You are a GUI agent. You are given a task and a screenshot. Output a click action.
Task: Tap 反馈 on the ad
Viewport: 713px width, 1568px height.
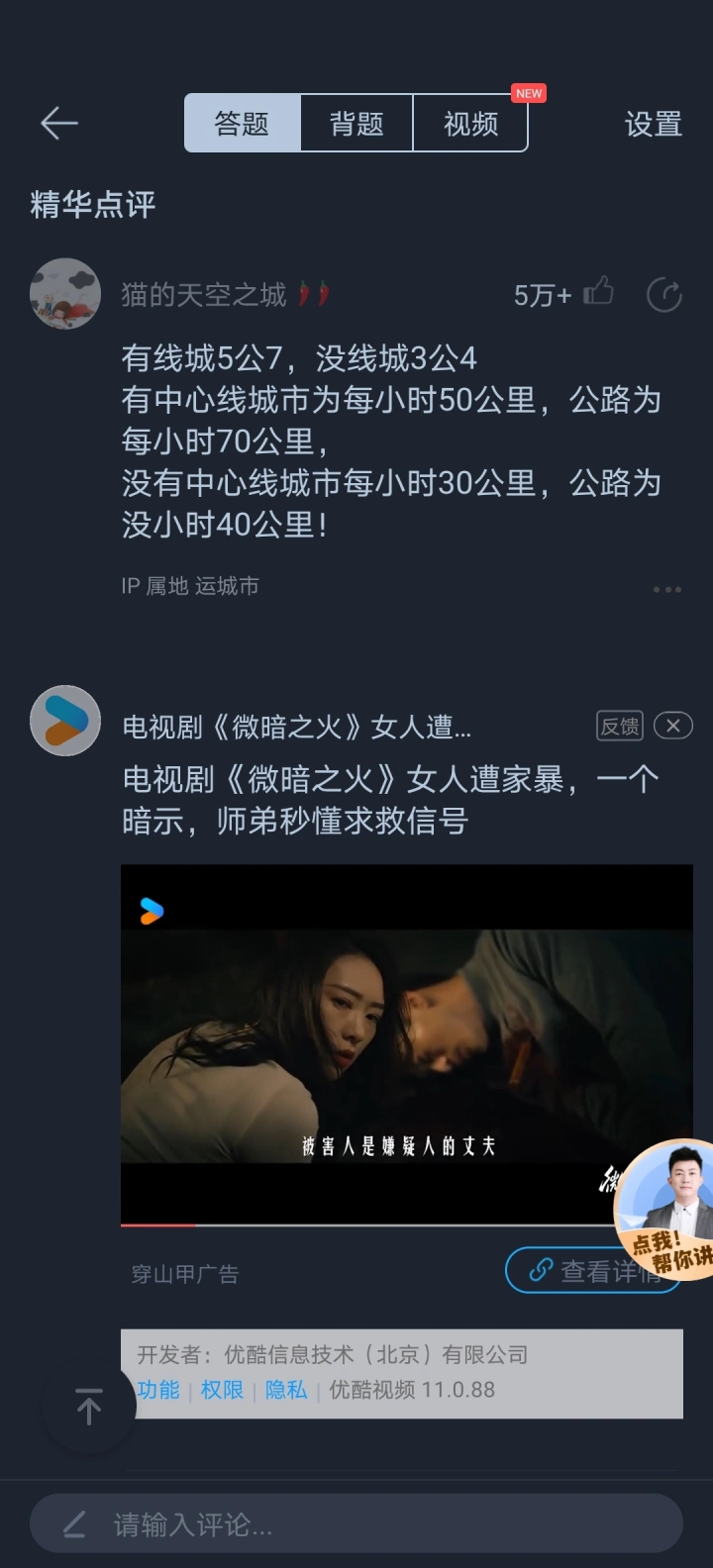(620, 727)
